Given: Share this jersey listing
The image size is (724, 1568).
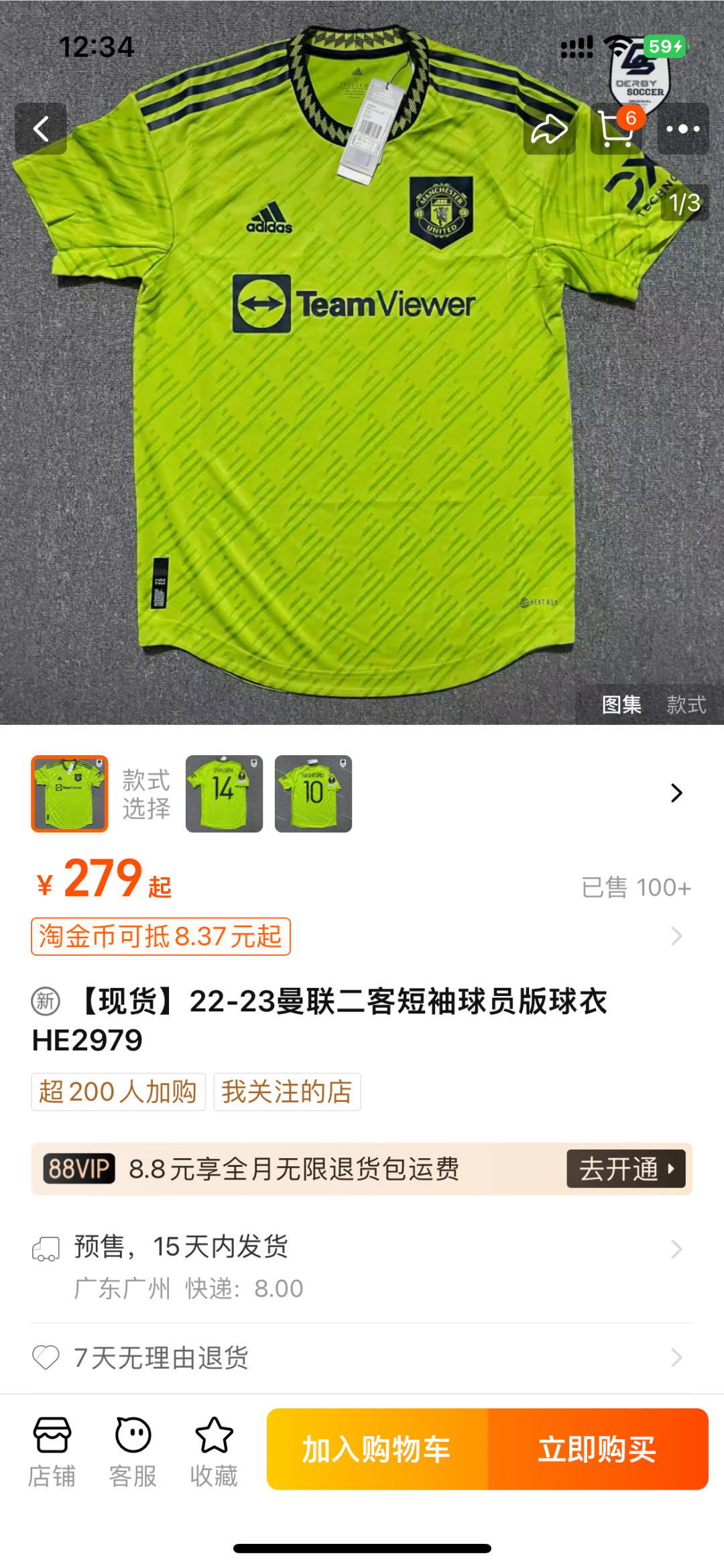Looking at the screenshot, I should (x=549, y=129).
